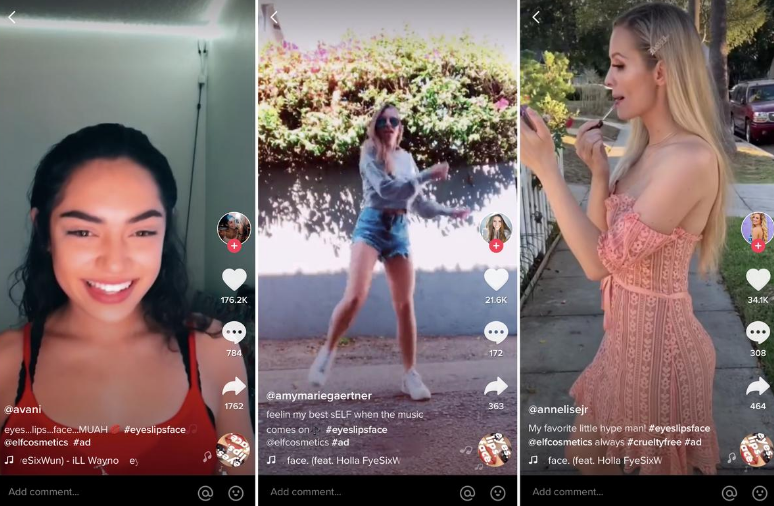Like @avani's video
The height and width of the screenshot is (506, 774).
tap(234, 280)
